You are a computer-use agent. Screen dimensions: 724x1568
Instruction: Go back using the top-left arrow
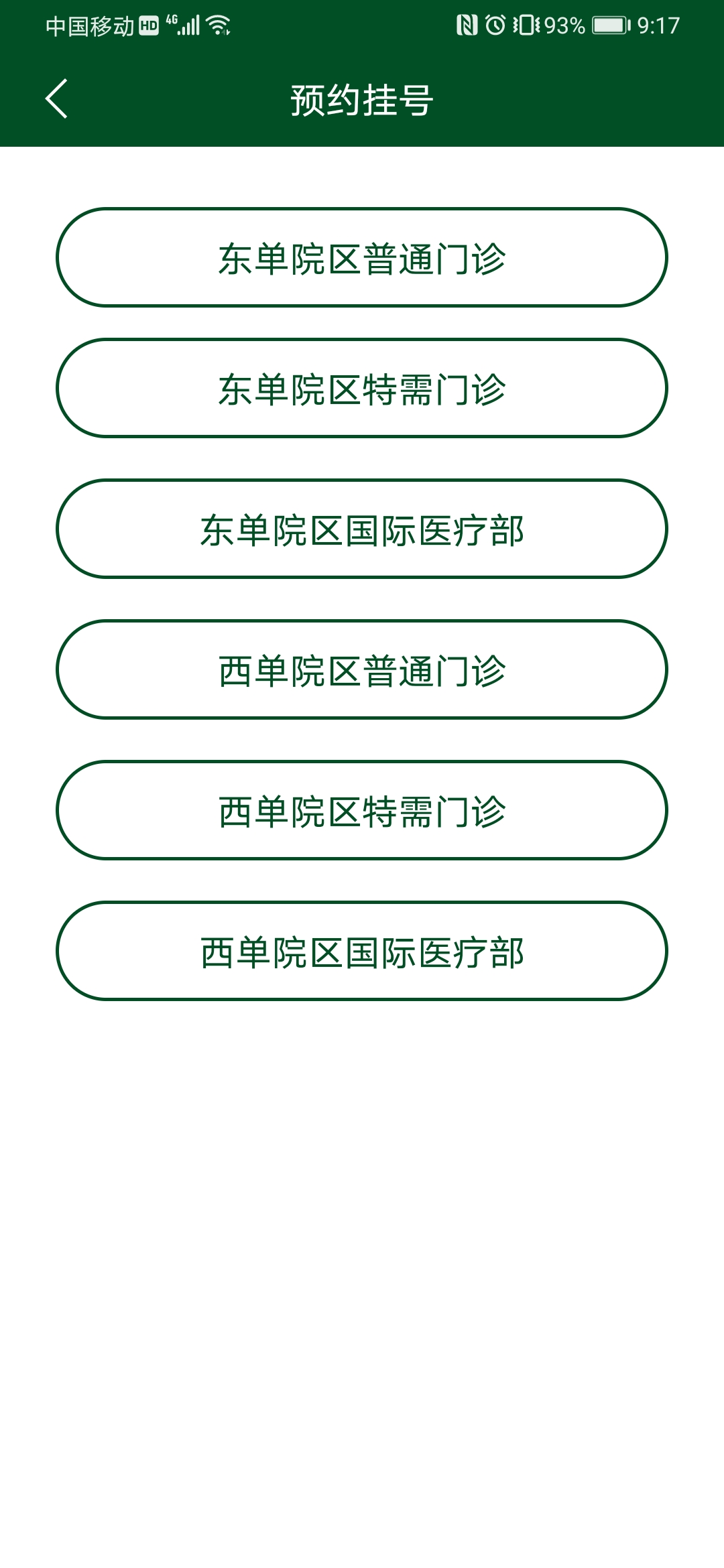[56, 99]
